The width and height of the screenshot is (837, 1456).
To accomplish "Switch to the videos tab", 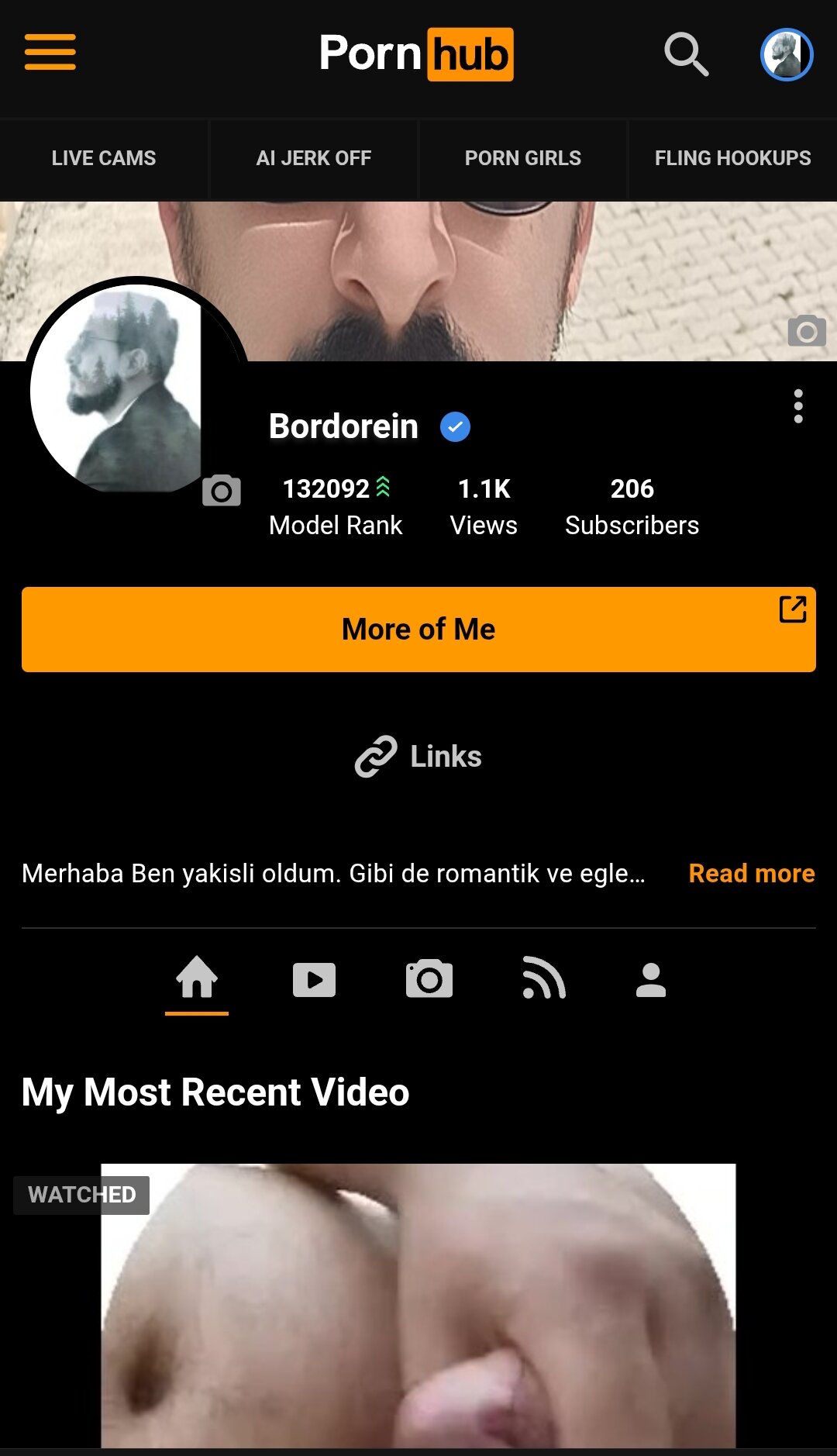I will tap(314, 980).
